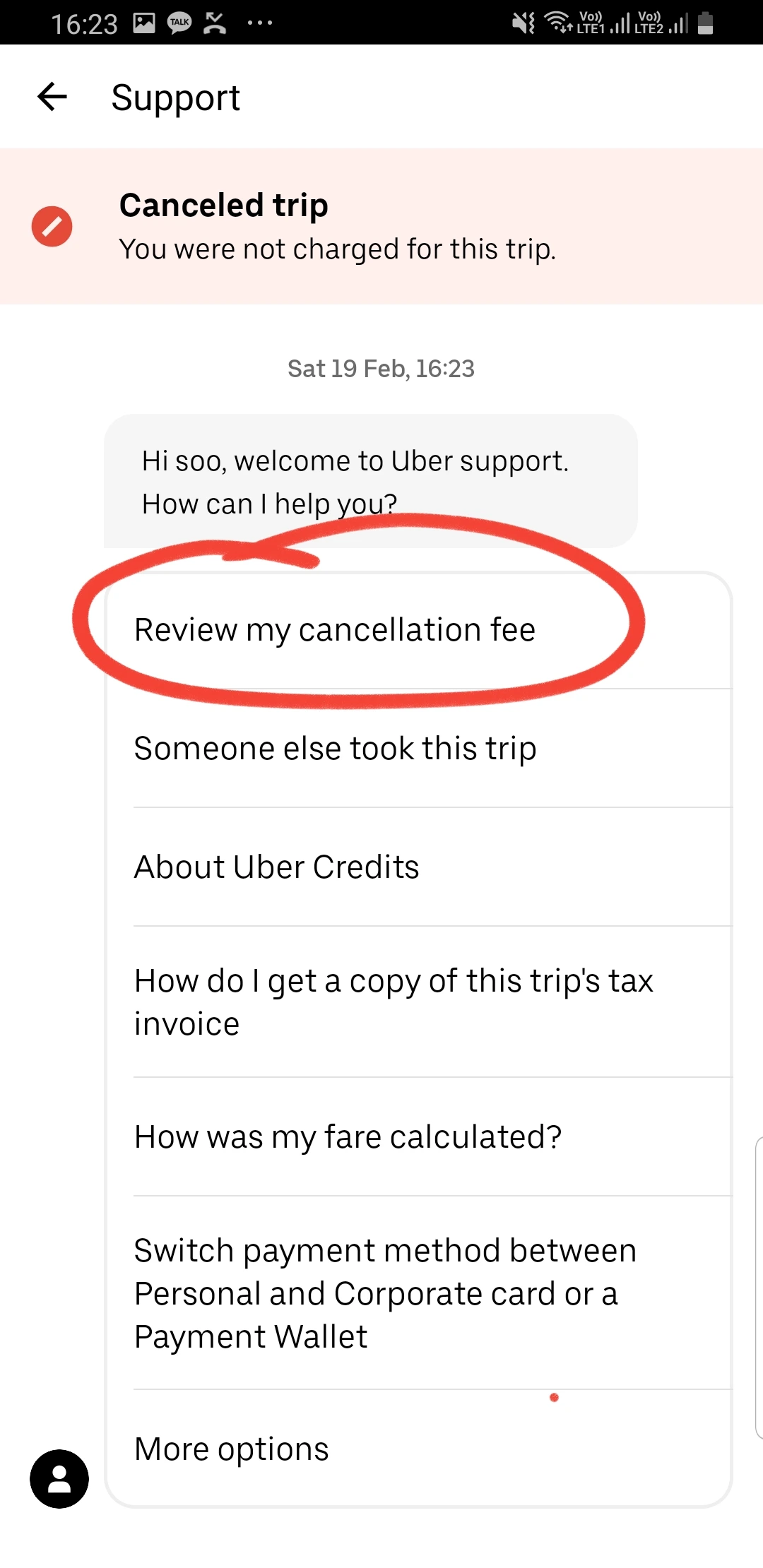Select Review my cancellation fee

(x=419, y=630)
